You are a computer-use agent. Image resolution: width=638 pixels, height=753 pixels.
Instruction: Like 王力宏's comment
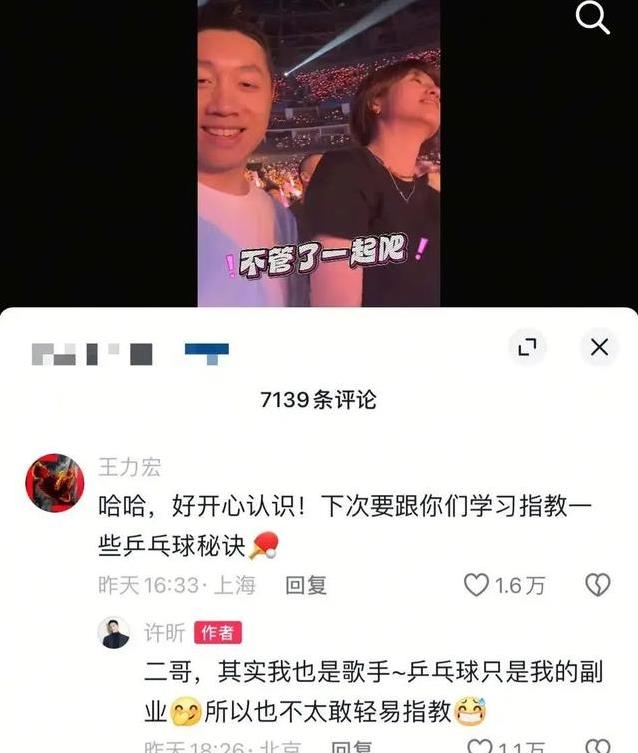(477, 585)
